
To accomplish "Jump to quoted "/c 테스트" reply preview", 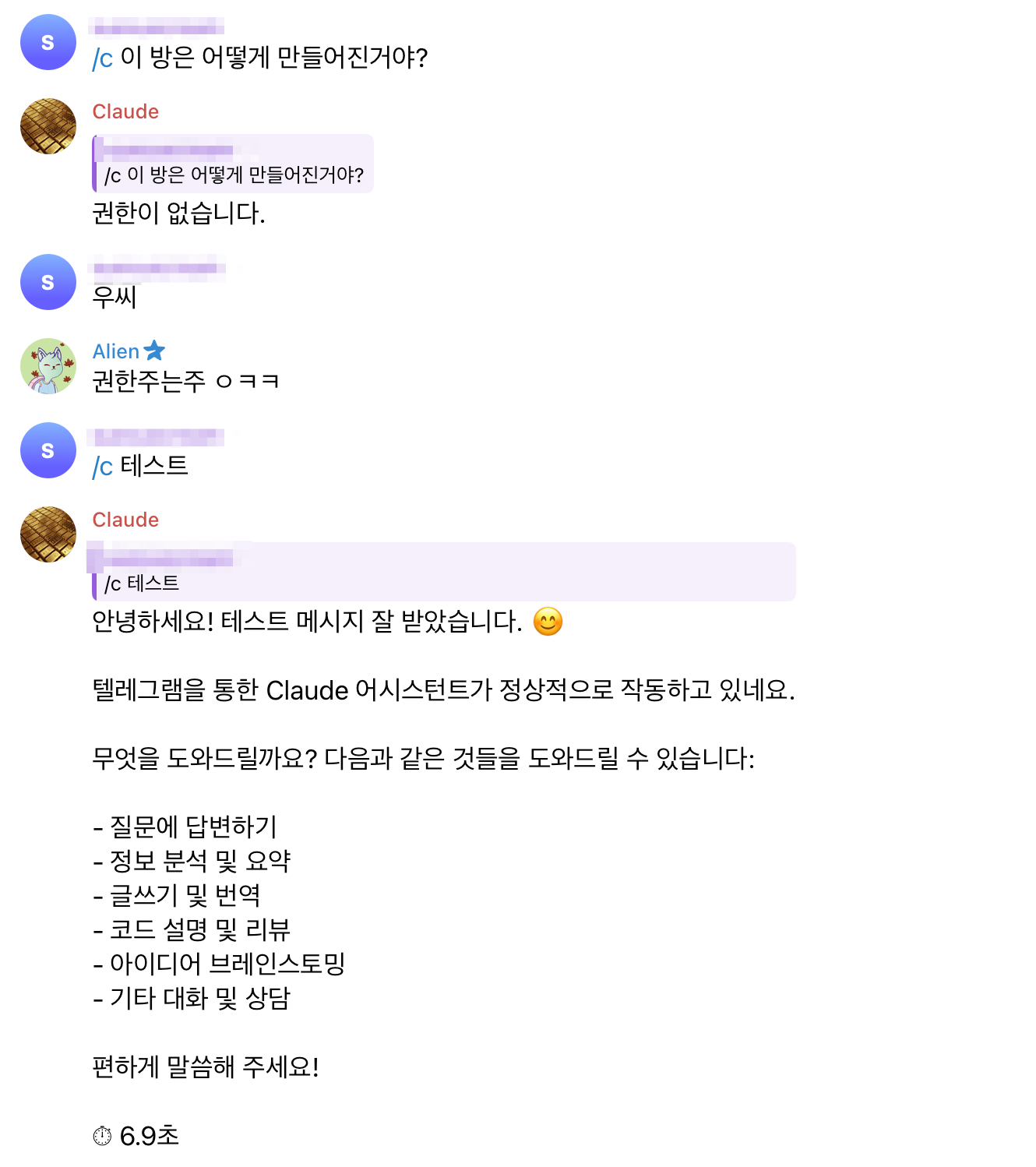I will [x=443, y=573].
